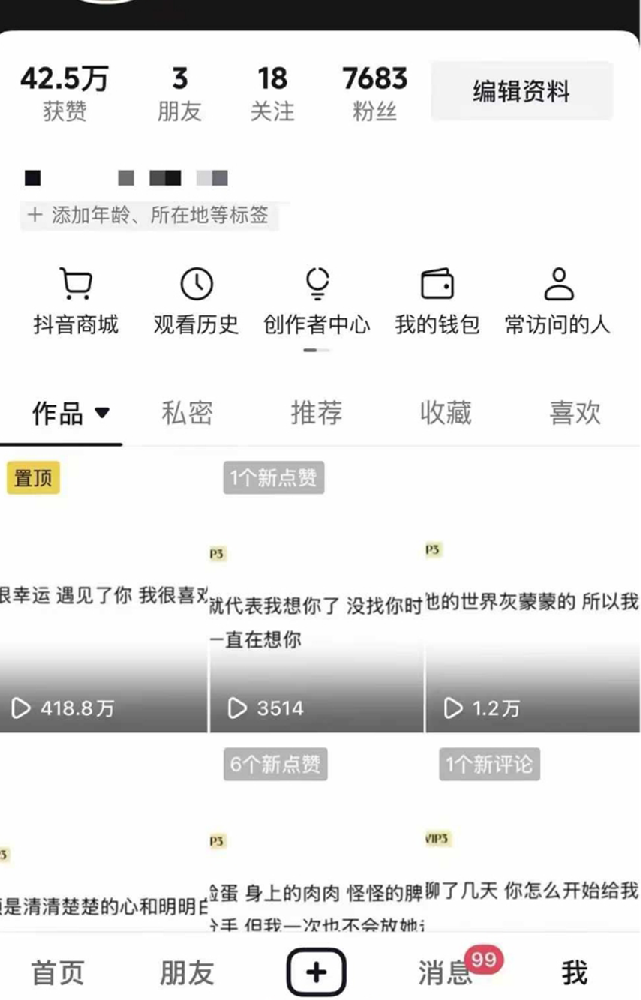
Task: Open 消息 messages with 99 badge
Action: [x=446, y=971]
